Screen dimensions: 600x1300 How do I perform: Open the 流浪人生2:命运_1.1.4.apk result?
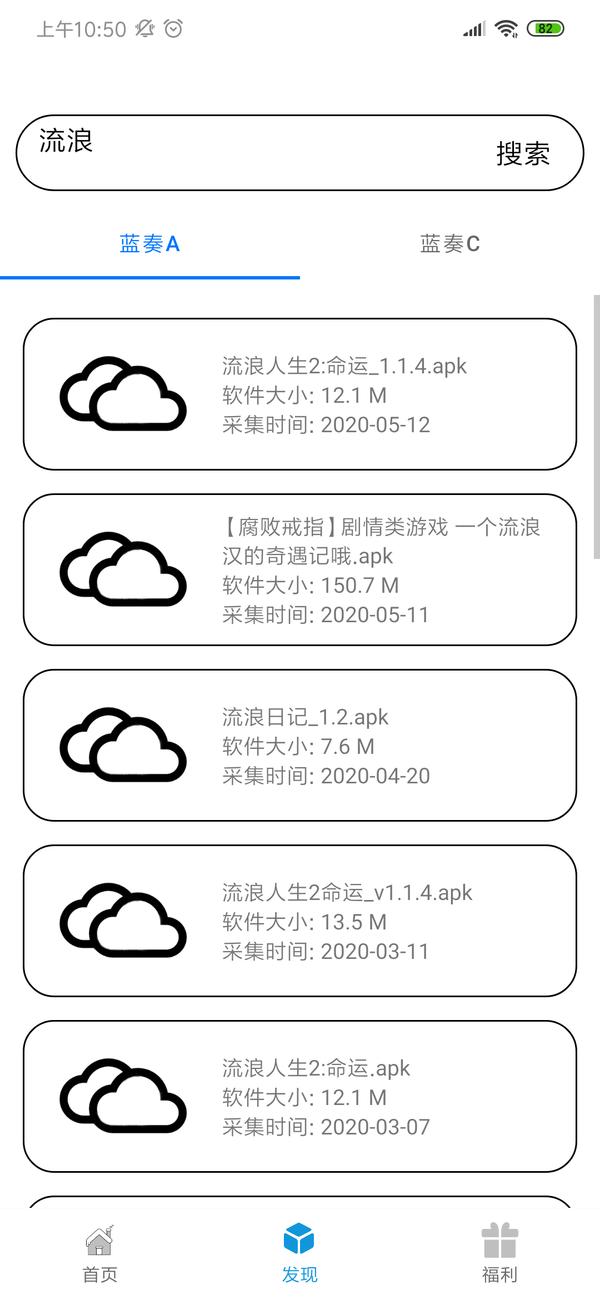coord(300,394)
